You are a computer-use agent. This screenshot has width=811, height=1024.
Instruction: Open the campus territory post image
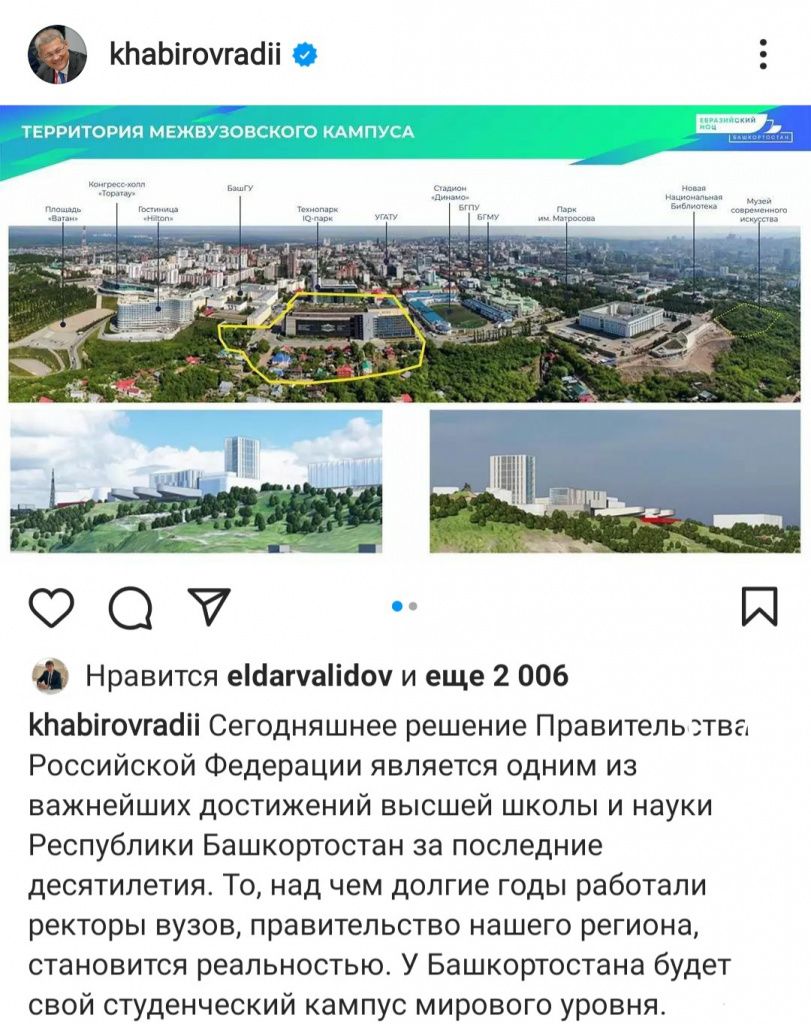coord(405,330)
